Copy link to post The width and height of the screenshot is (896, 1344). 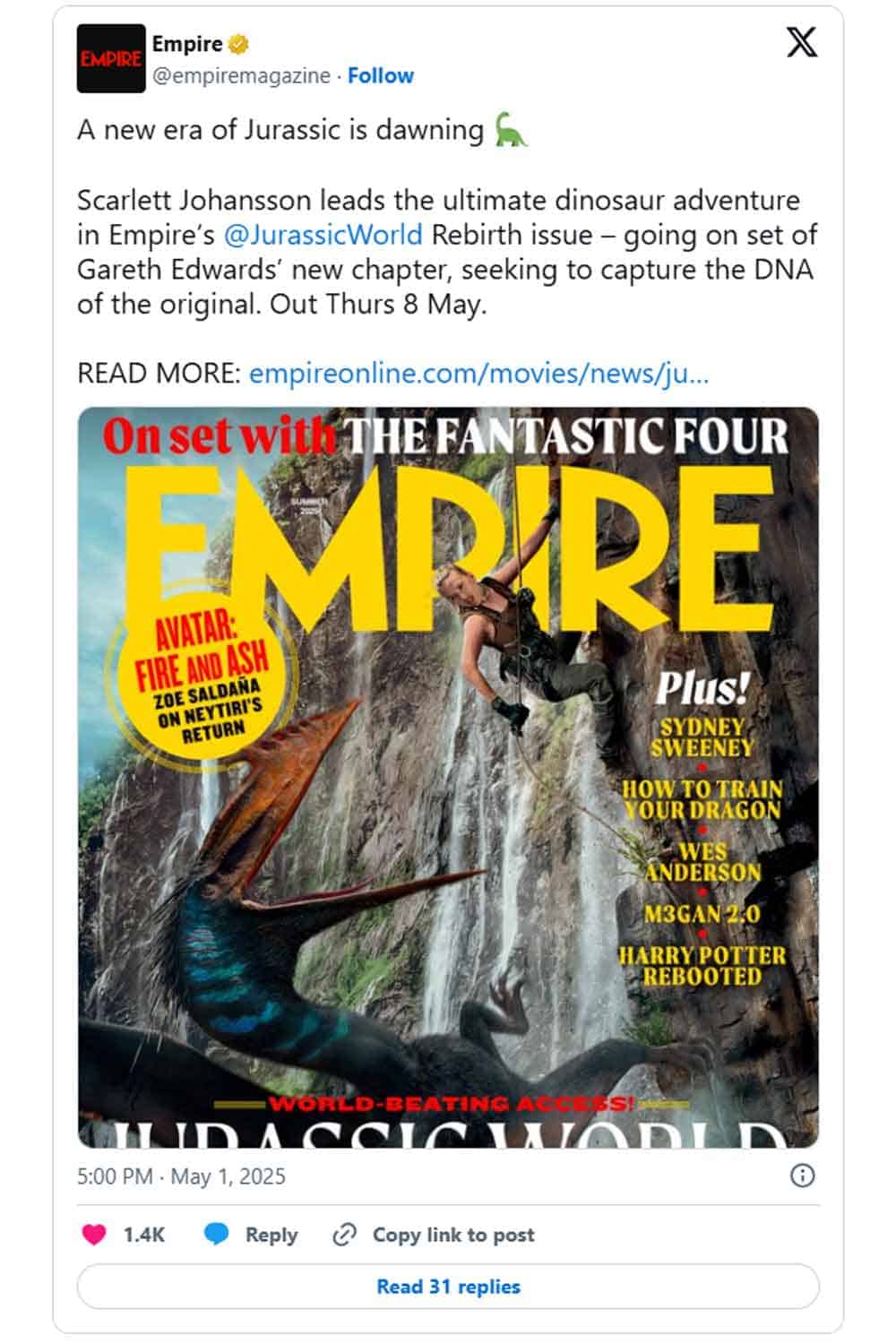click(434, 1235)
